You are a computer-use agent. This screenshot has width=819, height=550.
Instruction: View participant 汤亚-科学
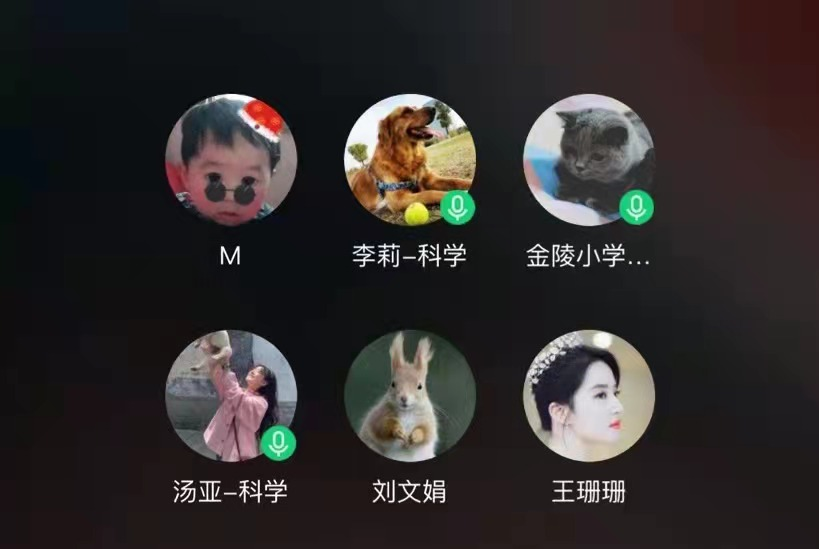pyautogui.click(x=231, y=396)
